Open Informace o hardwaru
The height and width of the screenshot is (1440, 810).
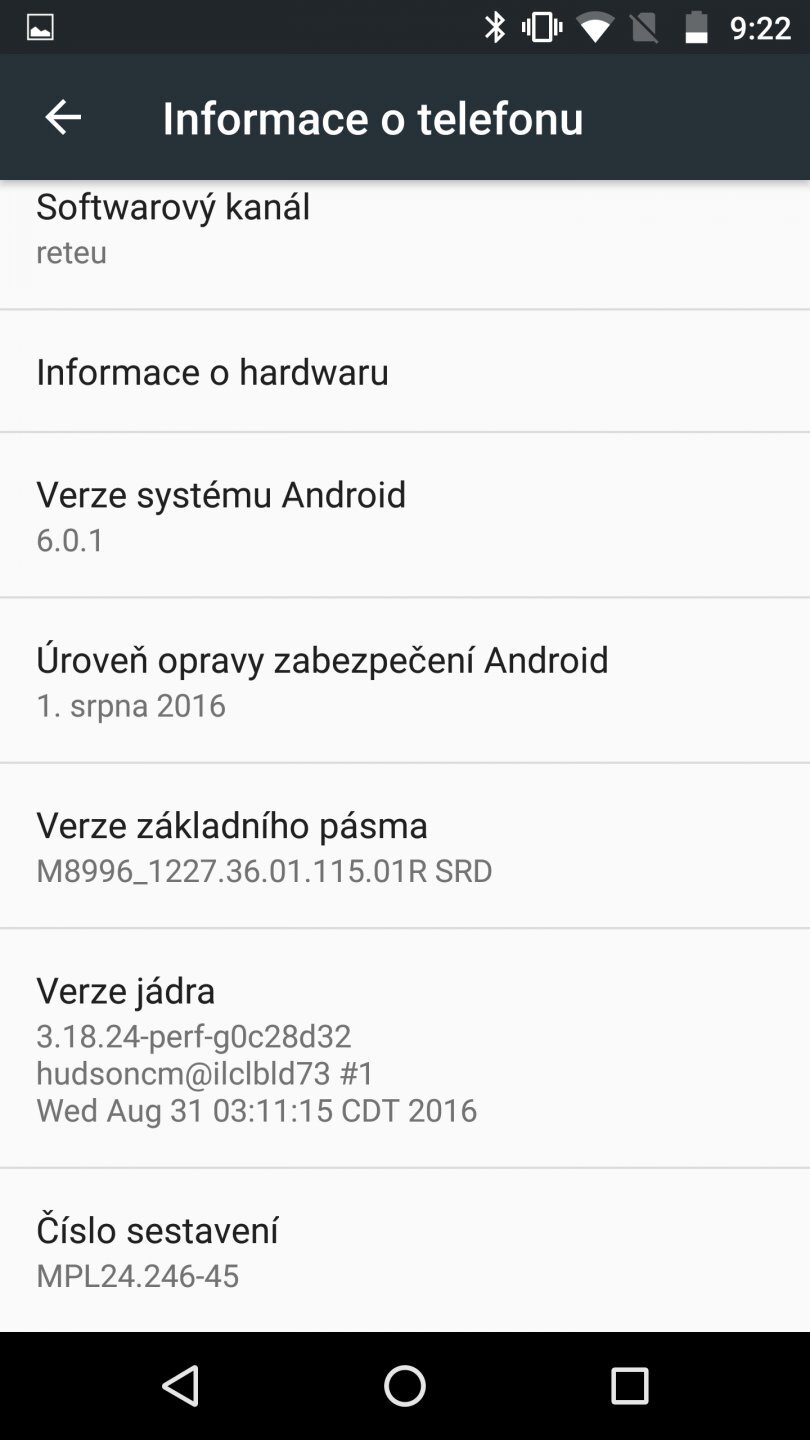(212, 371)
